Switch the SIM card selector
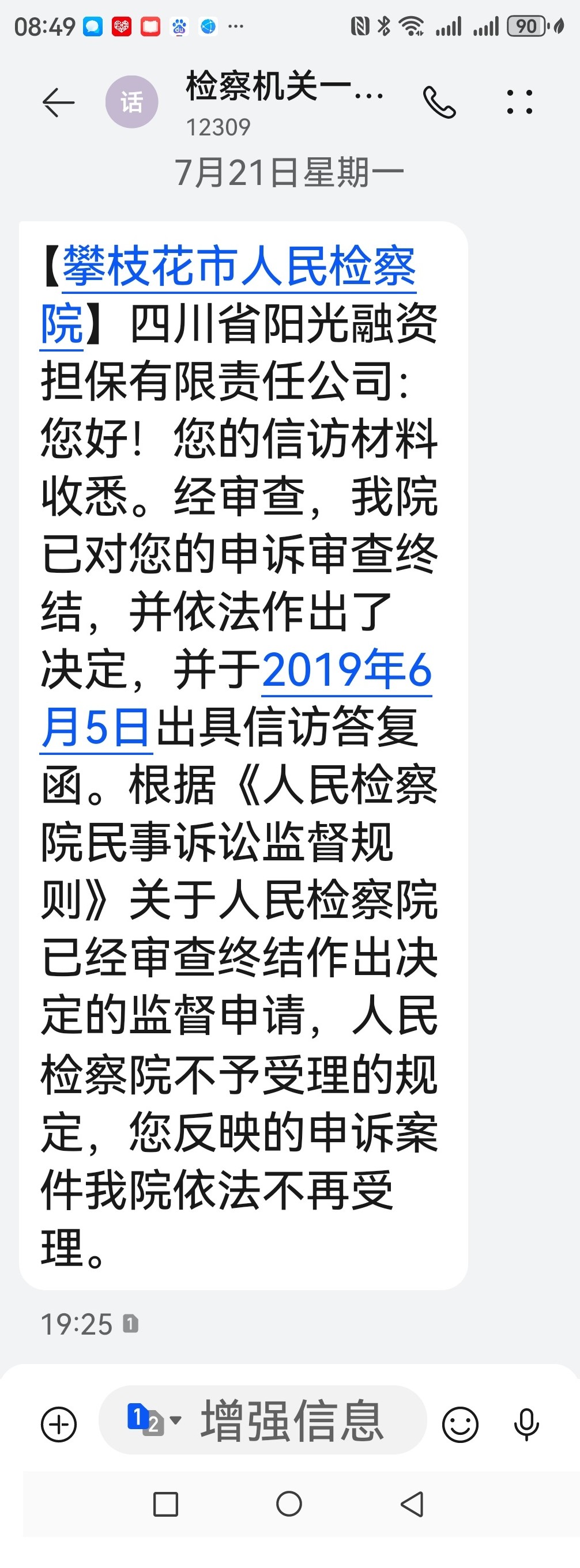Viewport: 580px width, 1568px height. coord(152,1420)
